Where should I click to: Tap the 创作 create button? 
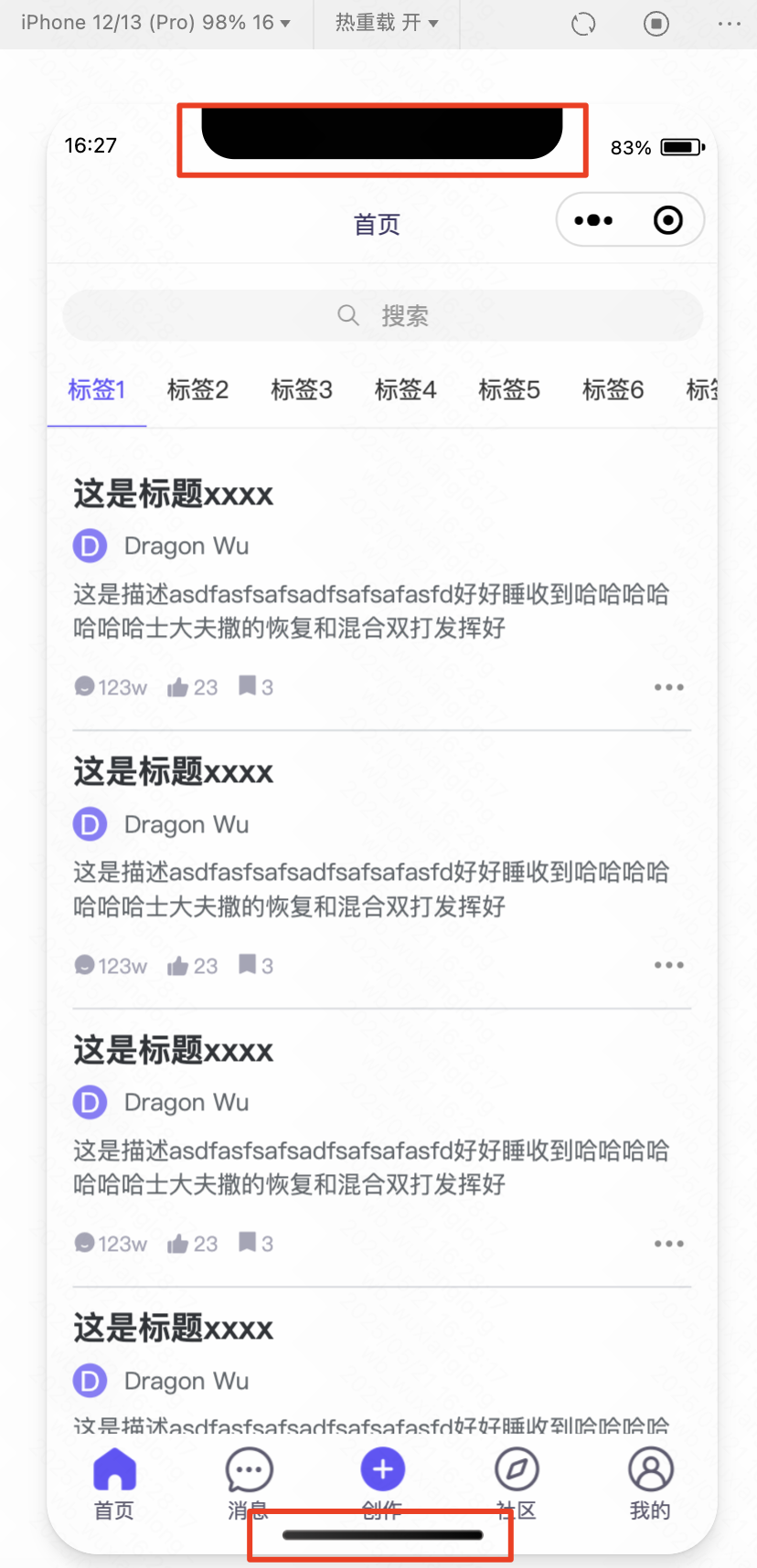(x=382, y=1473)
